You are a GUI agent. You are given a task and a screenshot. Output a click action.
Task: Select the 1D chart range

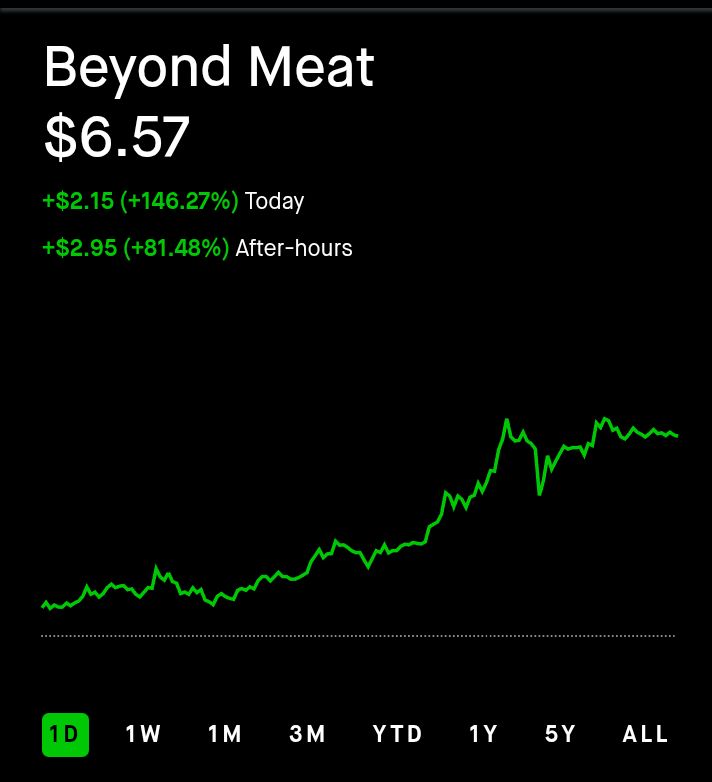click(x=65, y=734)
